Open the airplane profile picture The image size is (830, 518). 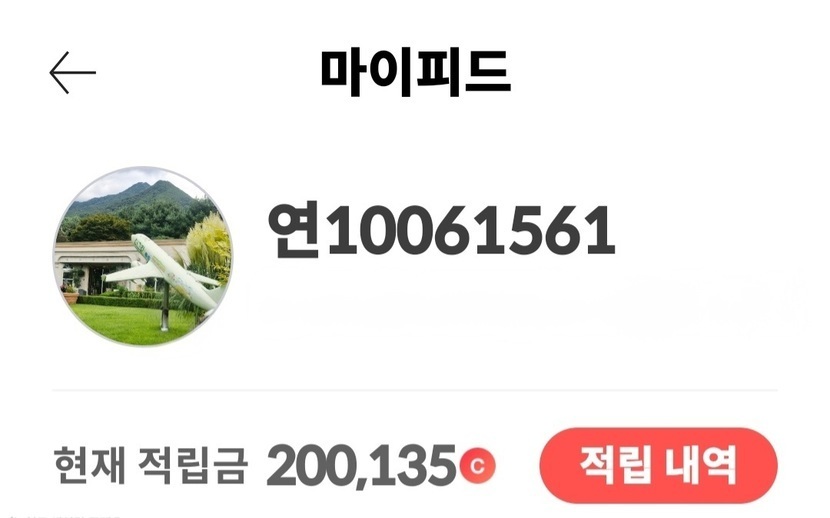click(143, 256)
